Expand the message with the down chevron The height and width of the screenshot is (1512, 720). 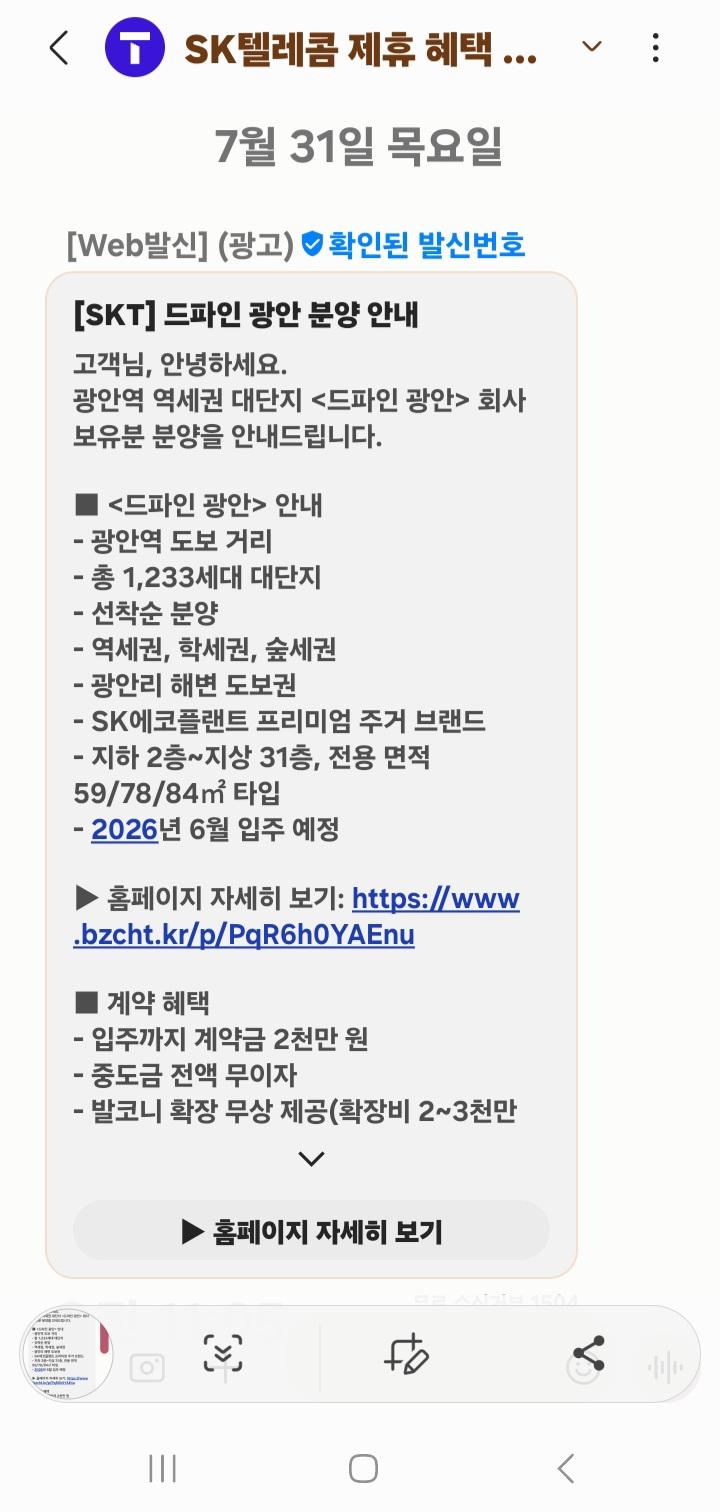(x=311, y=1158)
